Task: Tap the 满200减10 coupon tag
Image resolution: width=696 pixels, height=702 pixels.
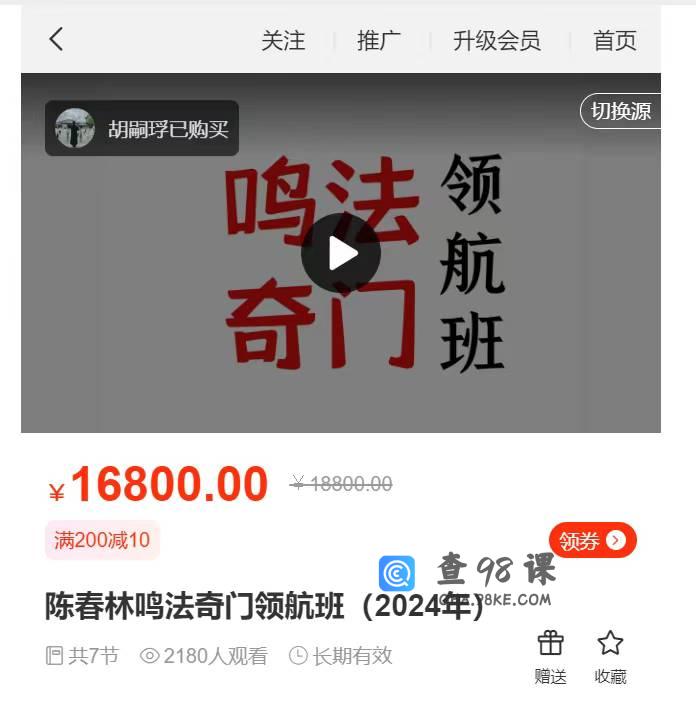Action: pyautogui.click(x=102, y=540)
